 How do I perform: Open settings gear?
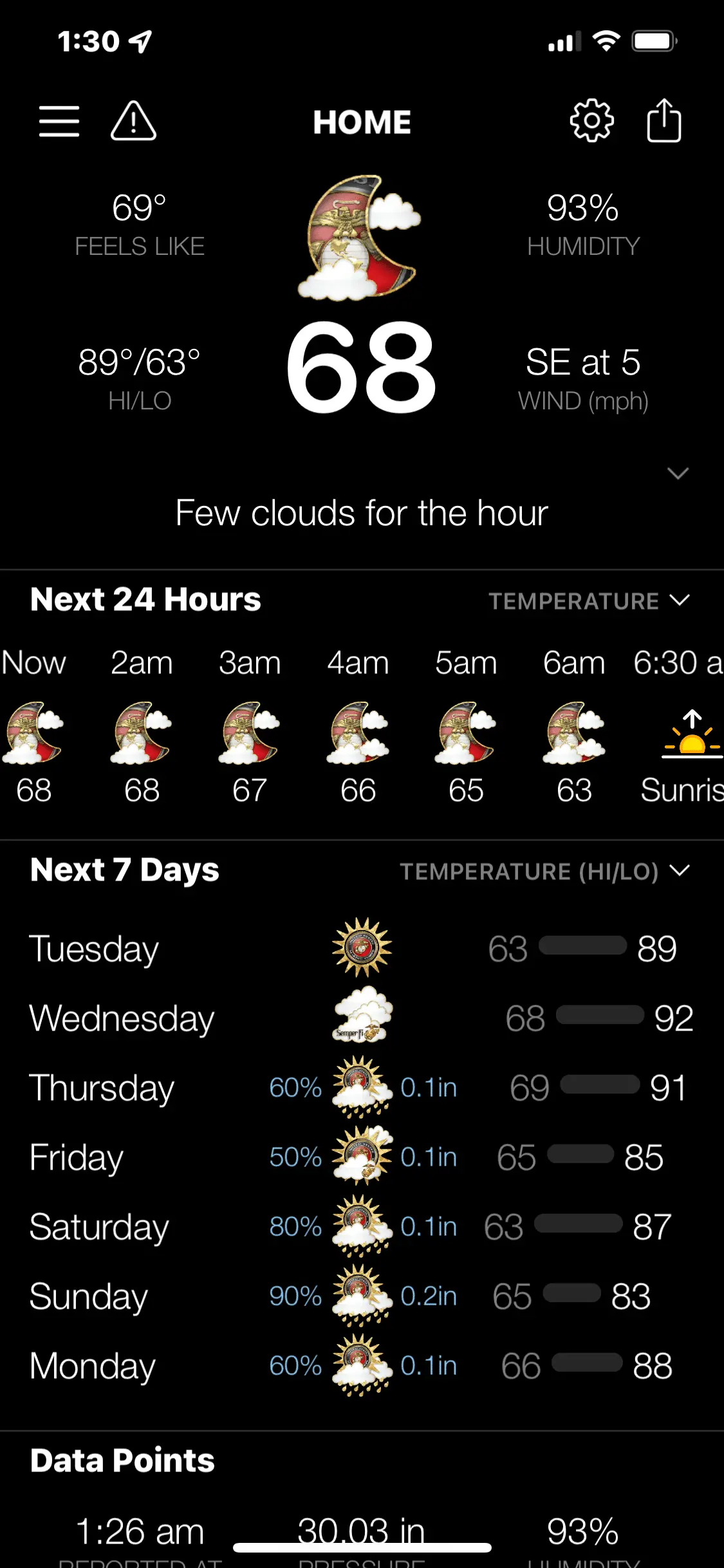(591, 121)
